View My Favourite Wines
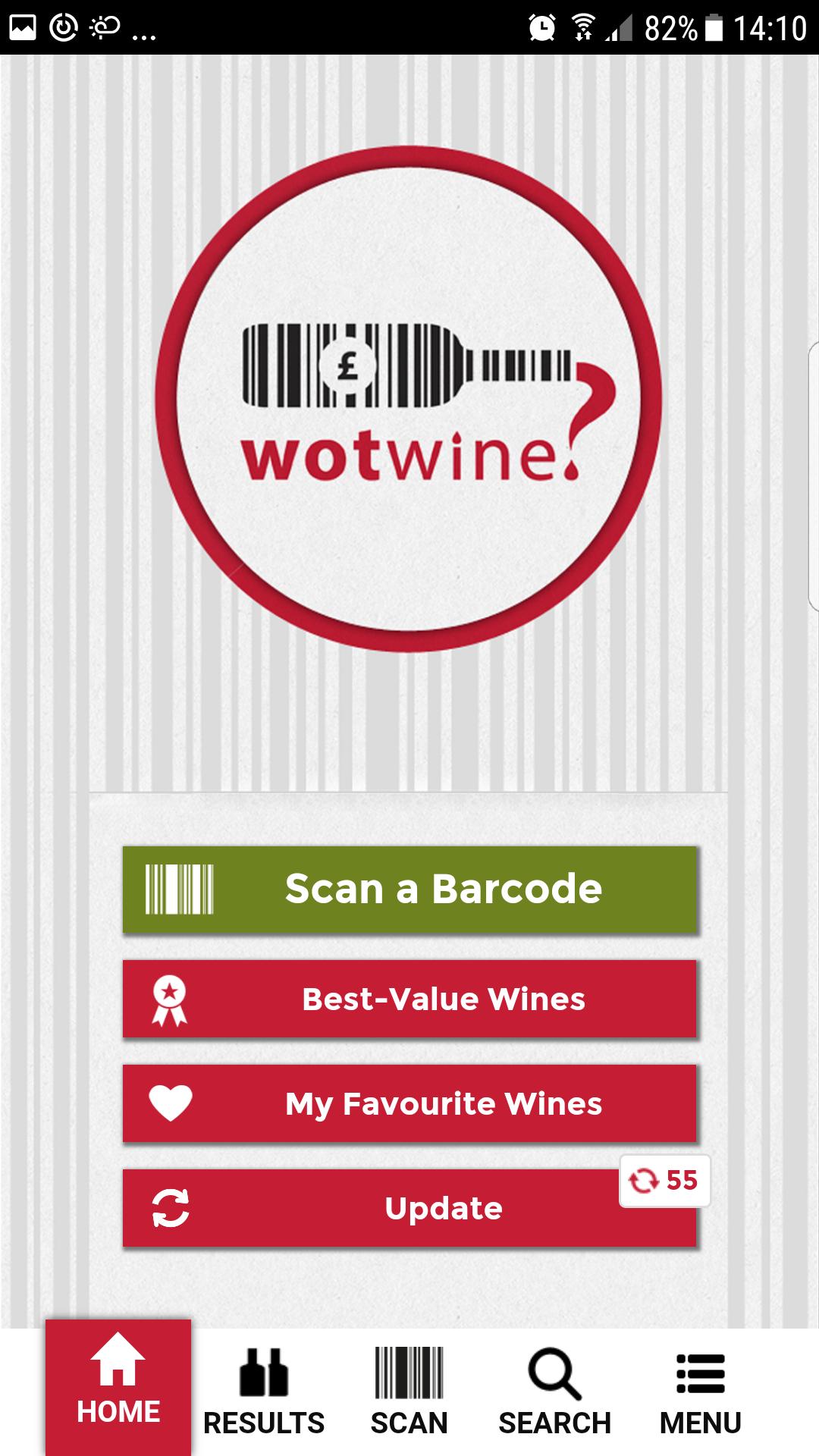This screenshot has height=1456, width=819. click(x=409, y=1103)
